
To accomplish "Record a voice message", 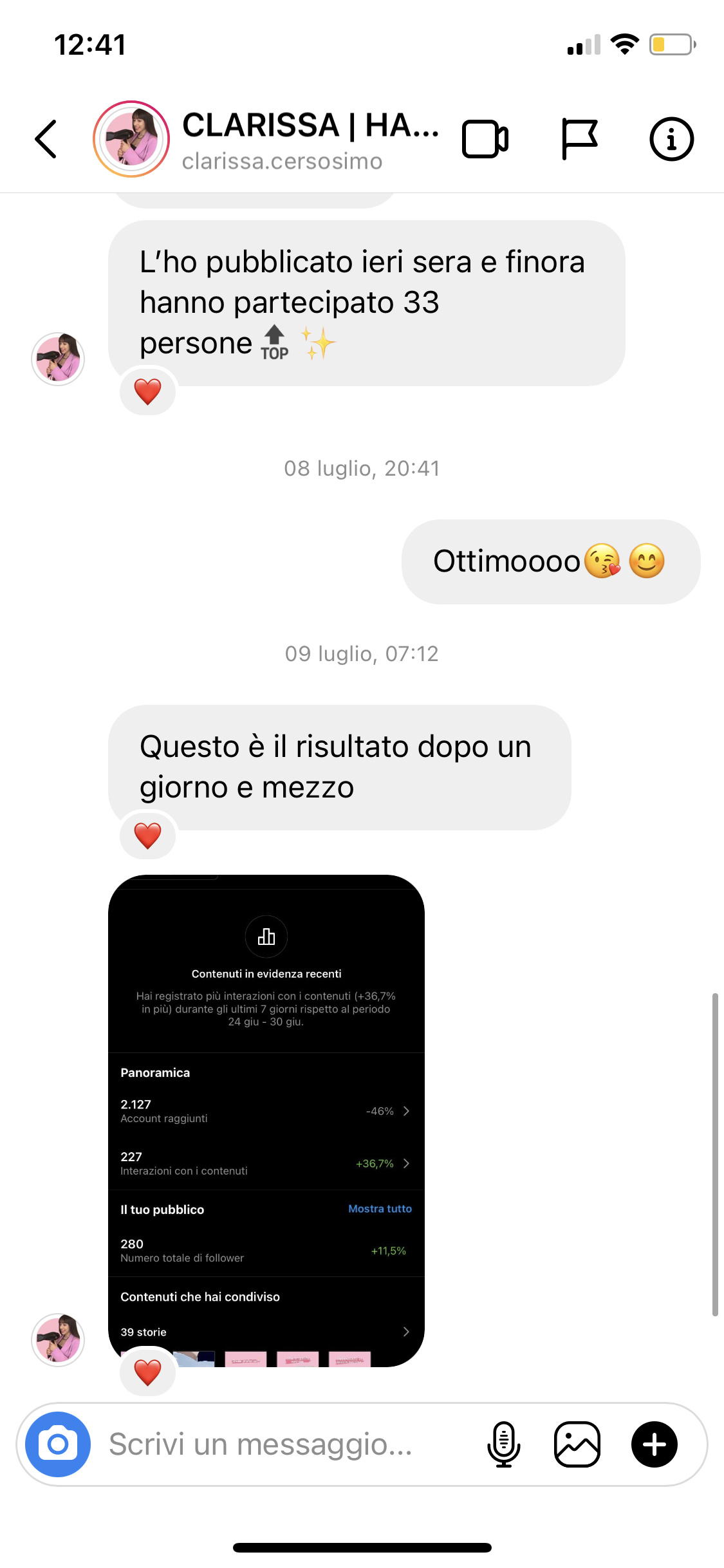I will pos(504,1444).
